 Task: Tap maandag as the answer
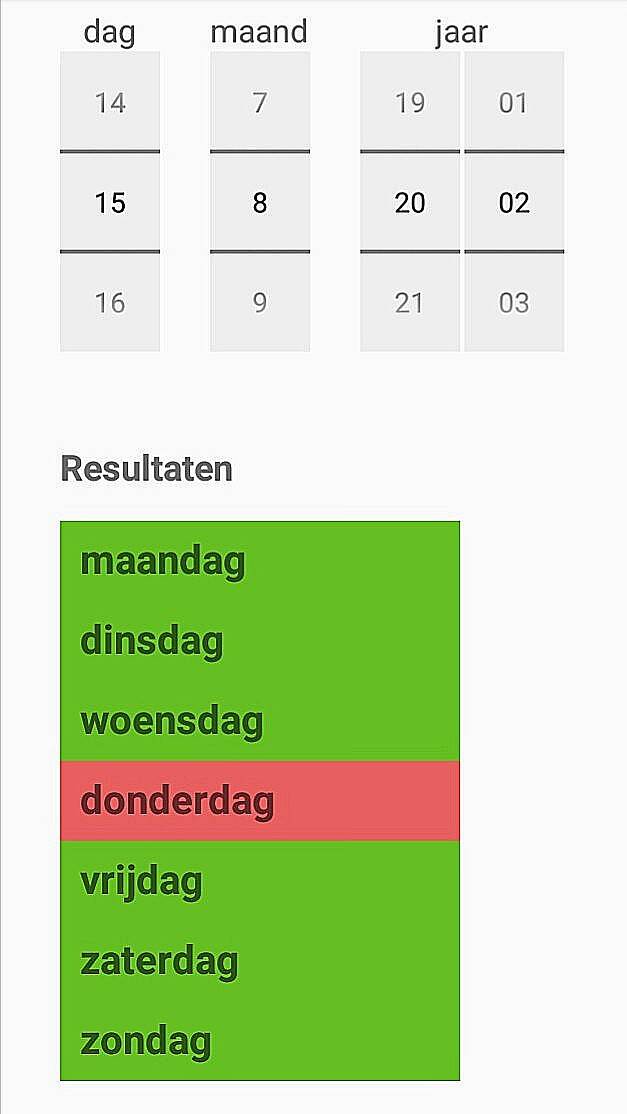tap(260, 561)
